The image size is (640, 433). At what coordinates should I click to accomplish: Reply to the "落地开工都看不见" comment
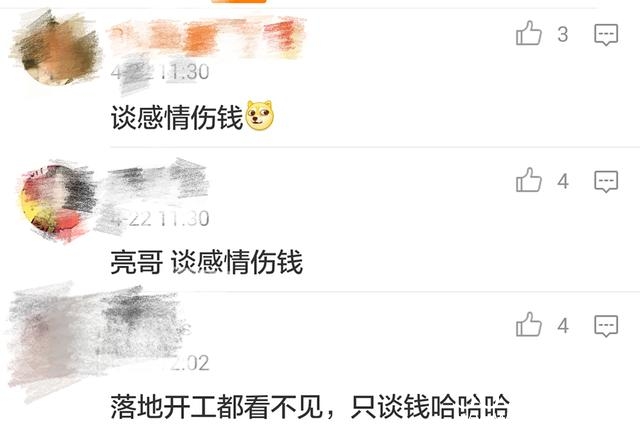606,325
